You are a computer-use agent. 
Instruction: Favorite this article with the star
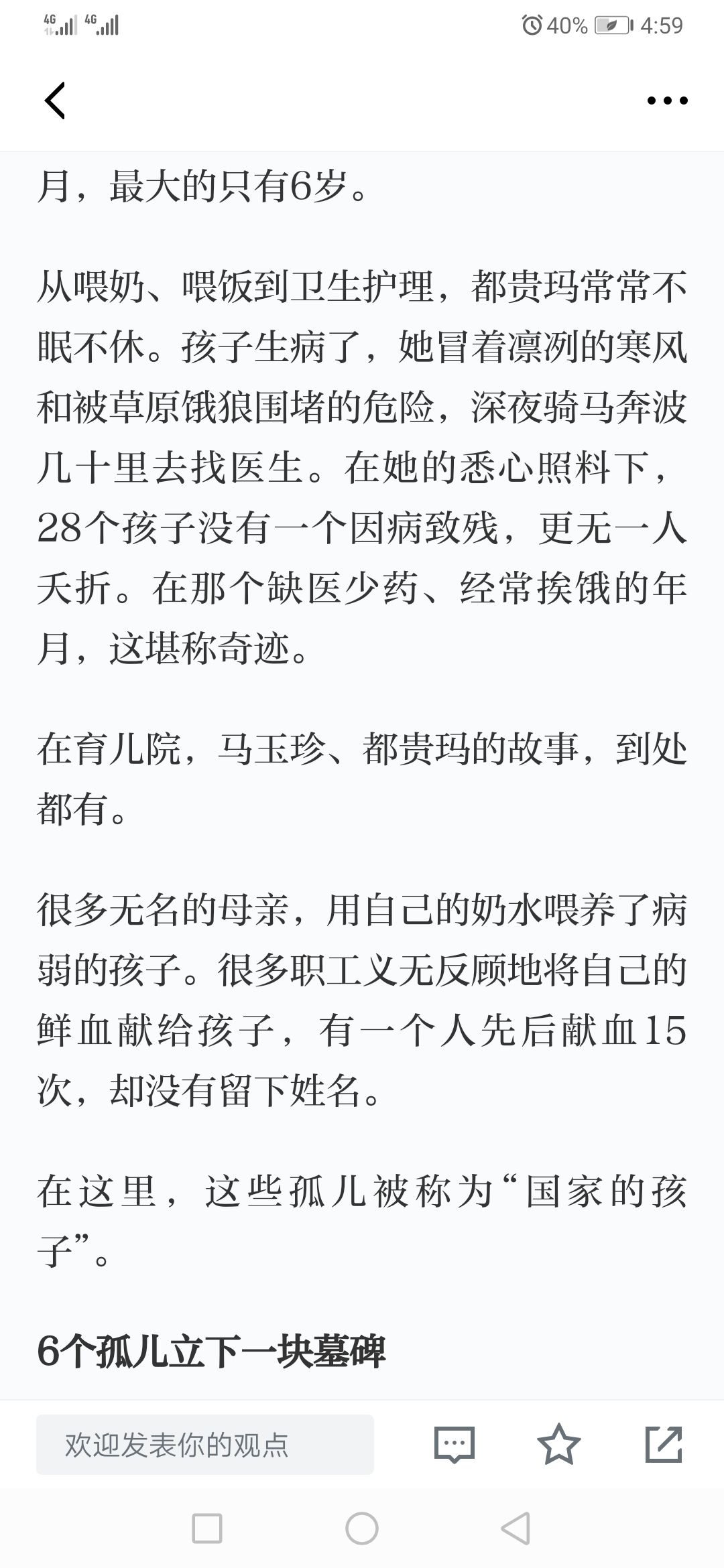click(558, 1444)
